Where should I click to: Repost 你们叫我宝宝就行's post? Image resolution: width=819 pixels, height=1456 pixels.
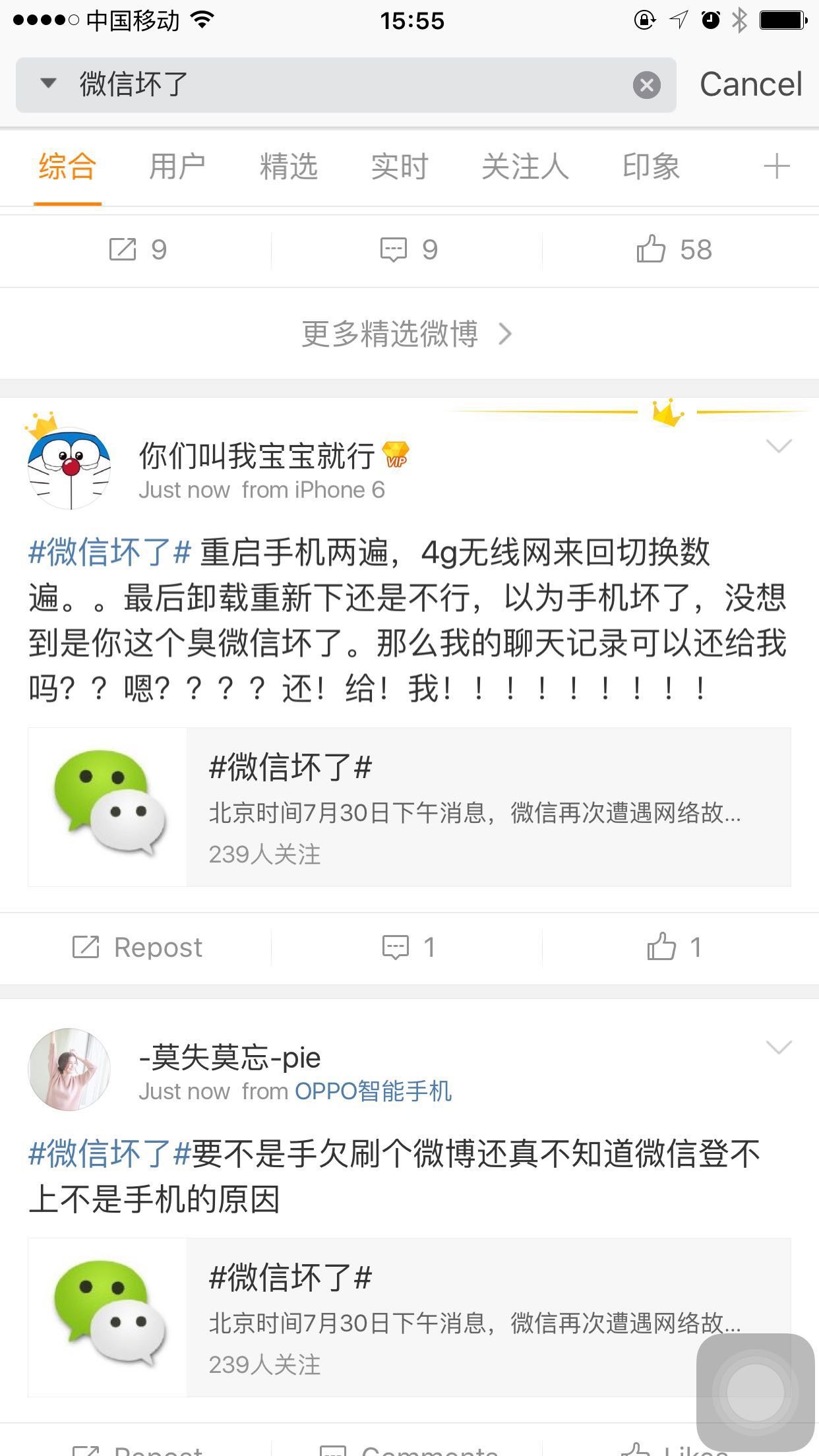point(137,948)
